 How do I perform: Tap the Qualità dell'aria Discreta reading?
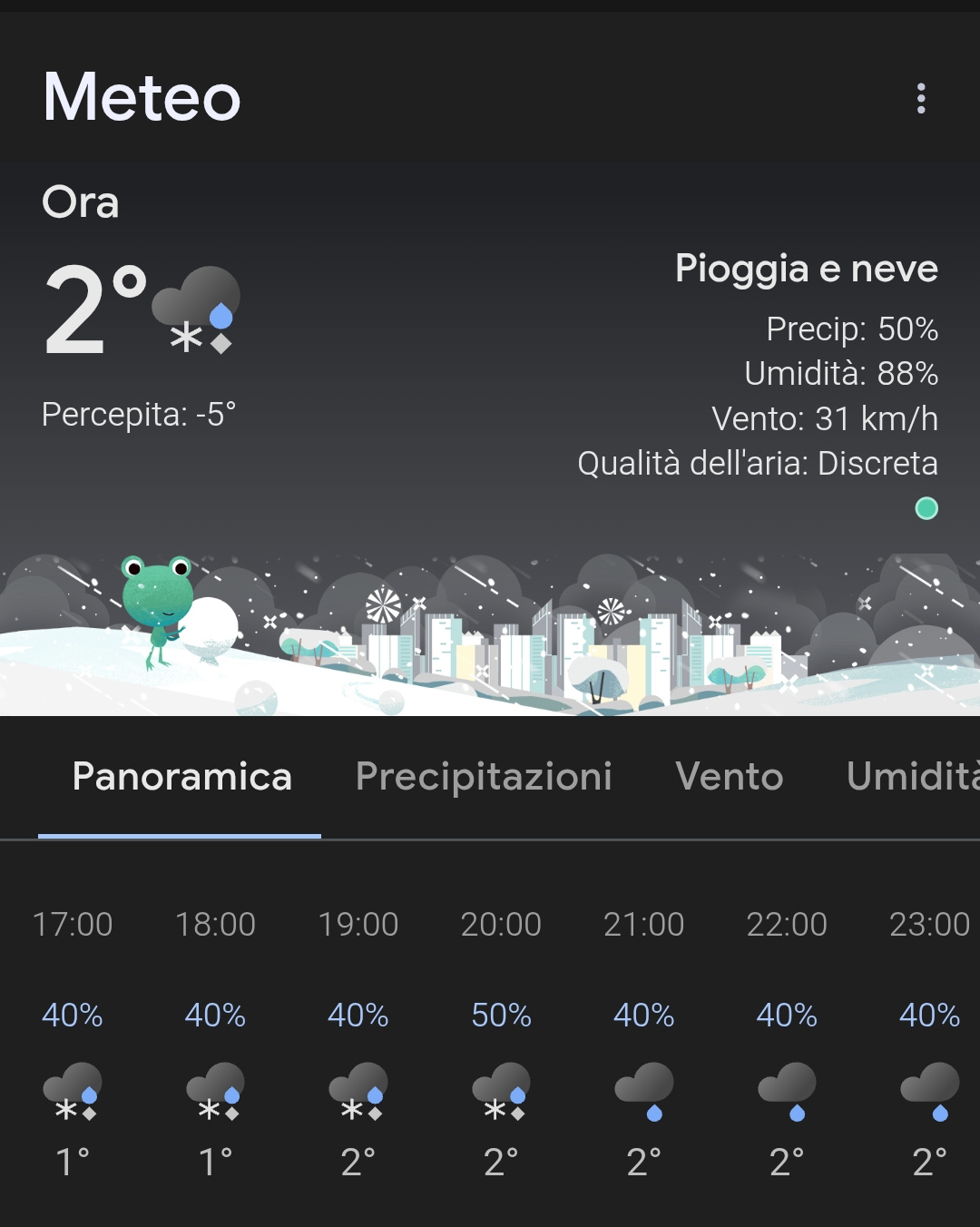(x=757, y=464)
